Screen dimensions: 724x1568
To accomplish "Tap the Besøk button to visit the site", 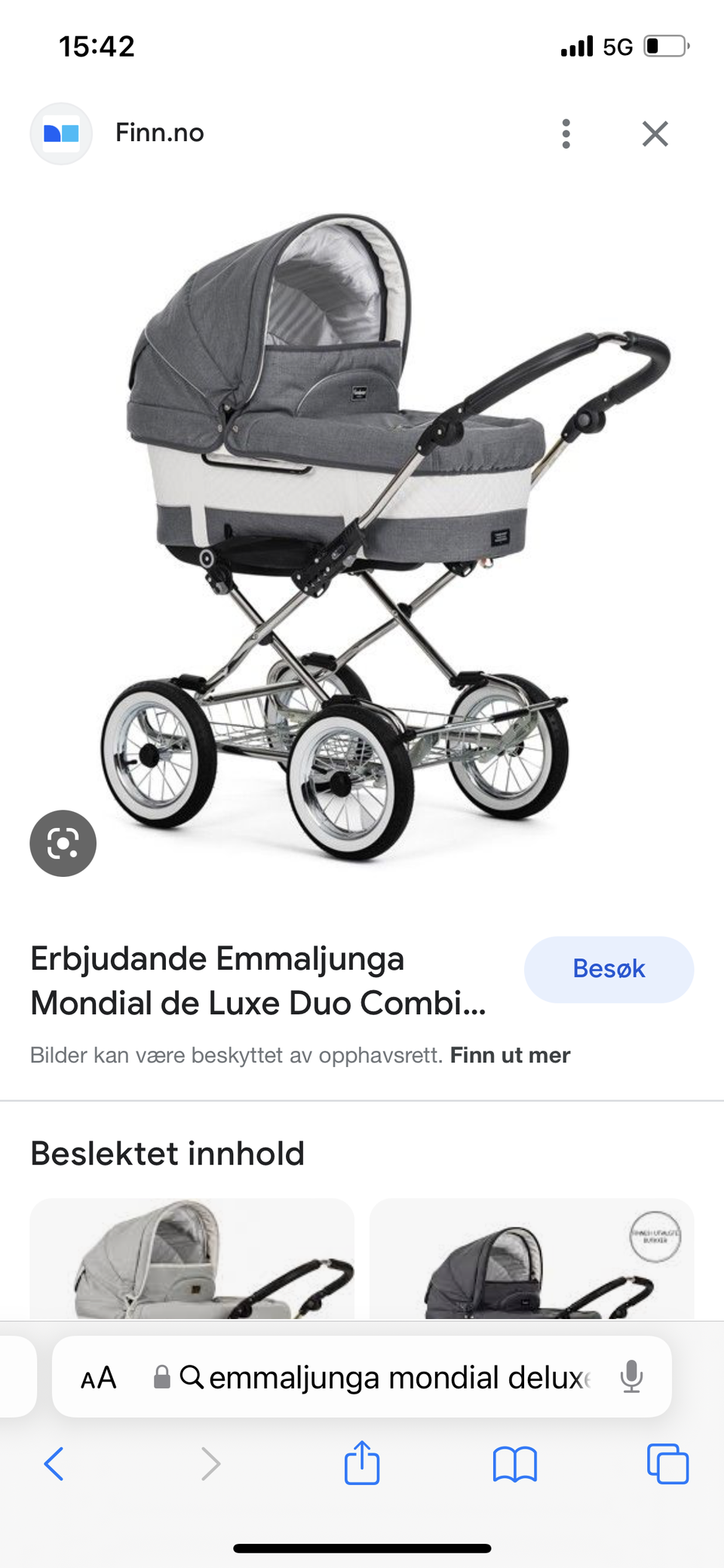I will [x=609, y=969].
